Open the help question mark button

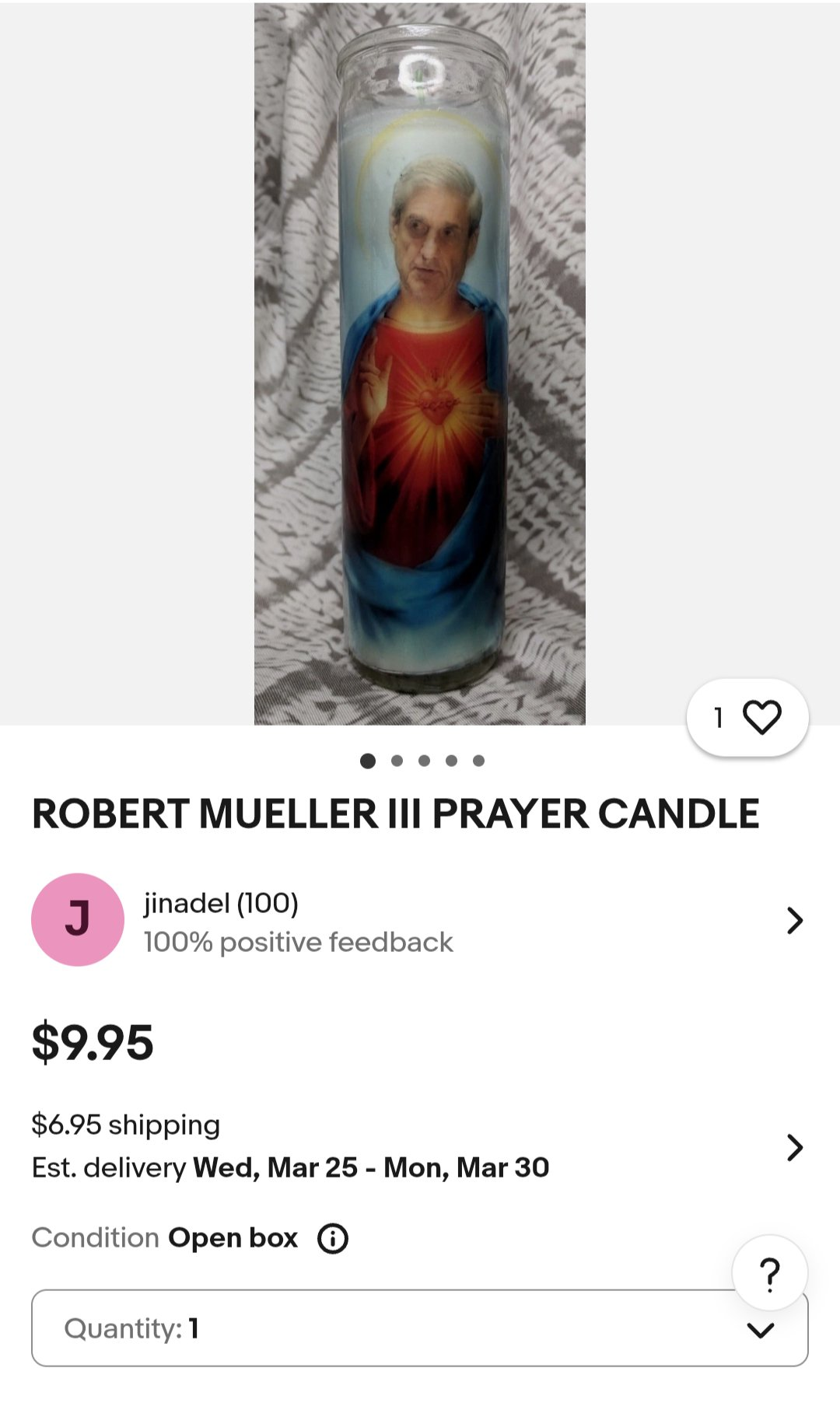click(x=769, y=1274)
